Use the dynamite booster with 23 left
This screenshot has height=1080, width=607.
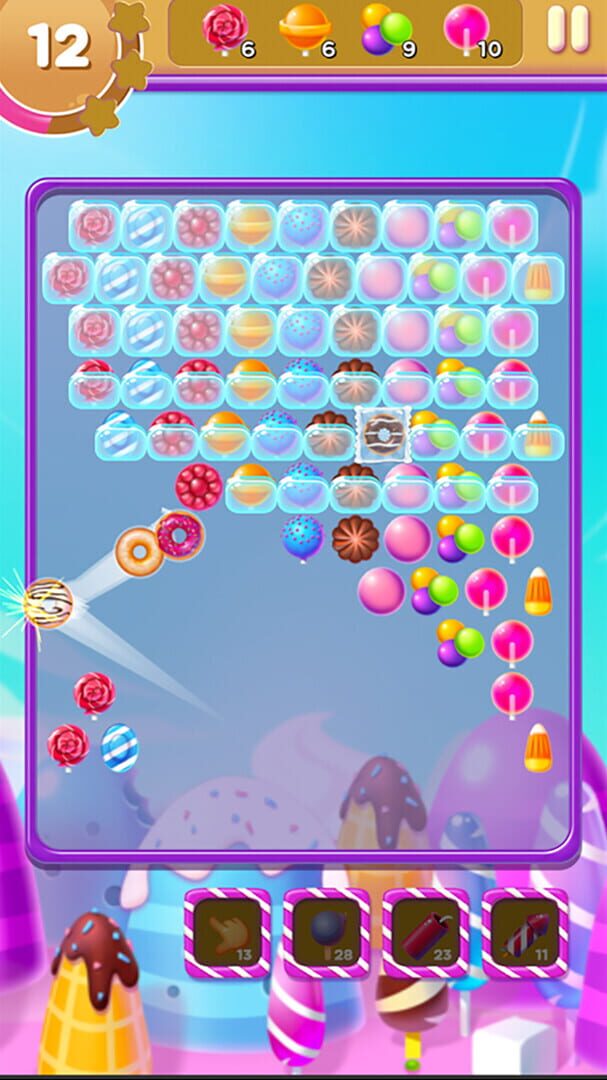[426, 932]
